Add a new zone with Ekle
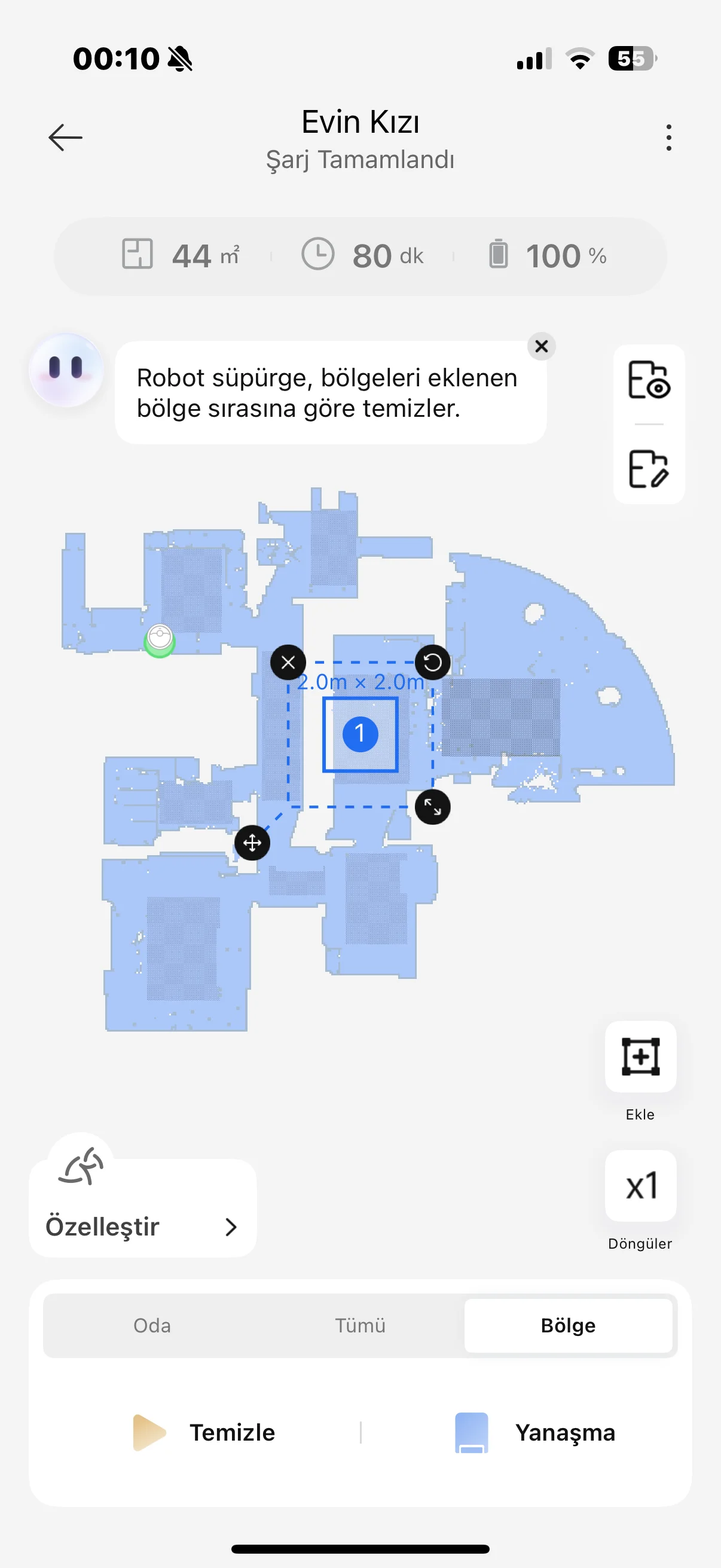Screen dimensions: 721x1568 pyautogui.click(x=640, y=1057)
